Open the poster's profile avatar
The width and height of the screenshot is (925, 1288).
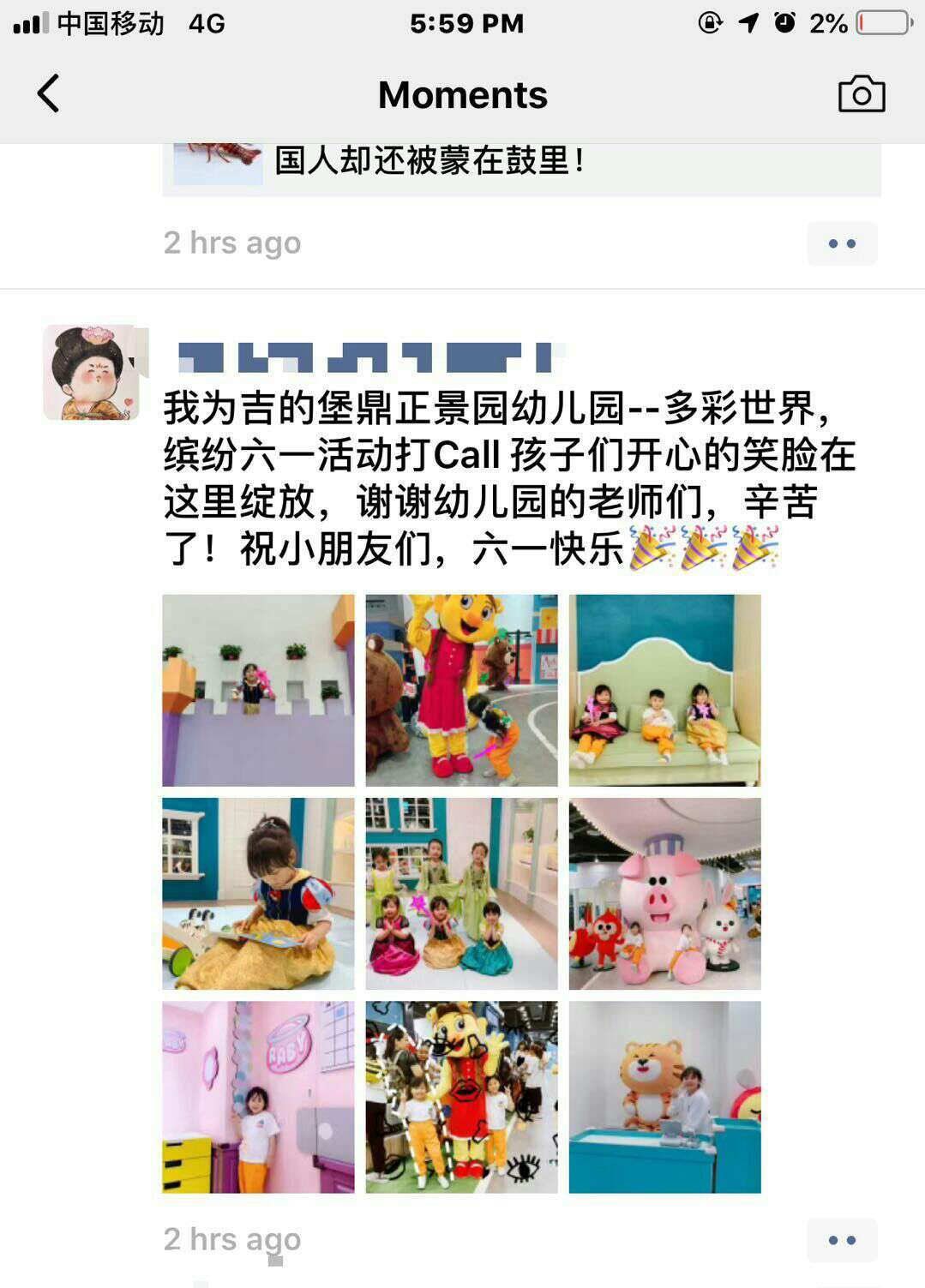(x=92, y=373)
